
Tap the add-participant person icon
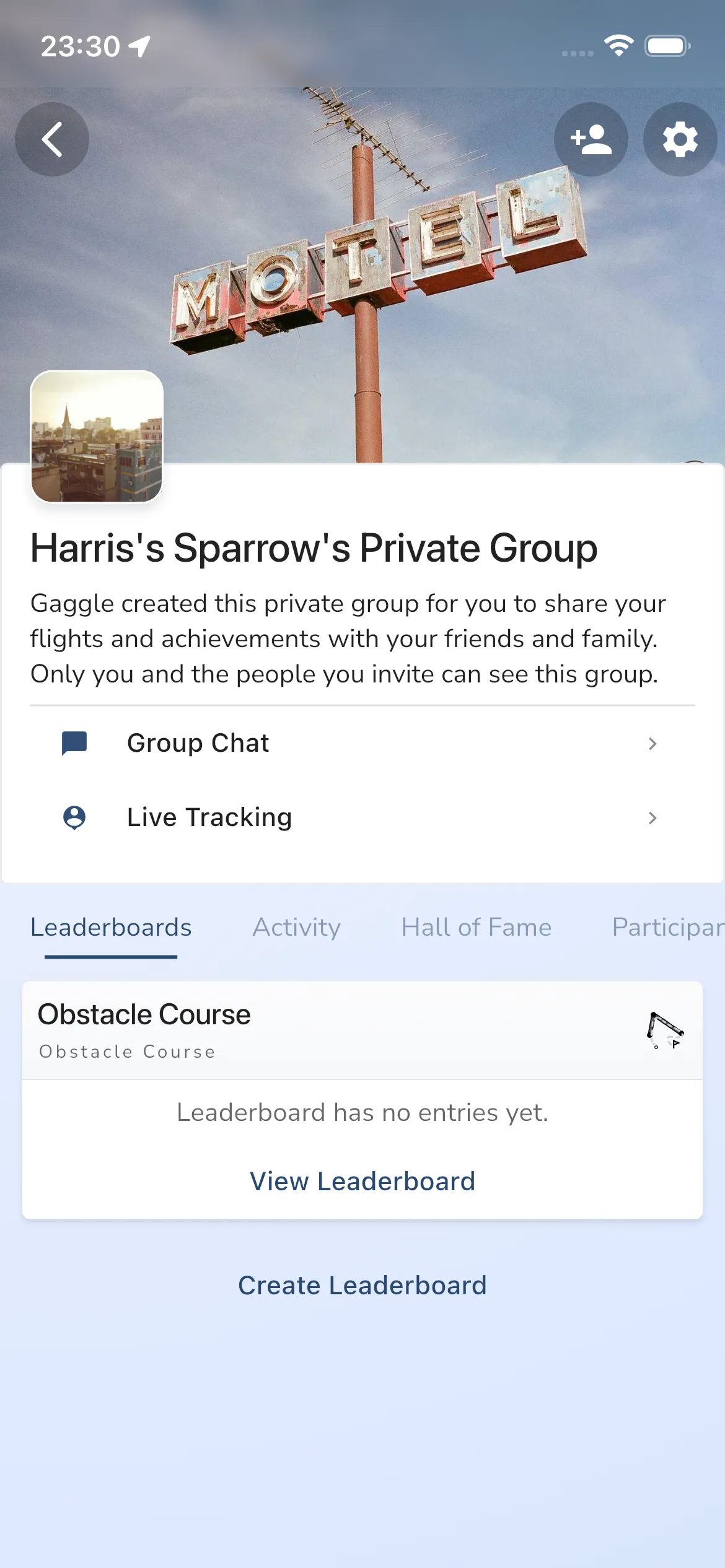coord(591,139)
